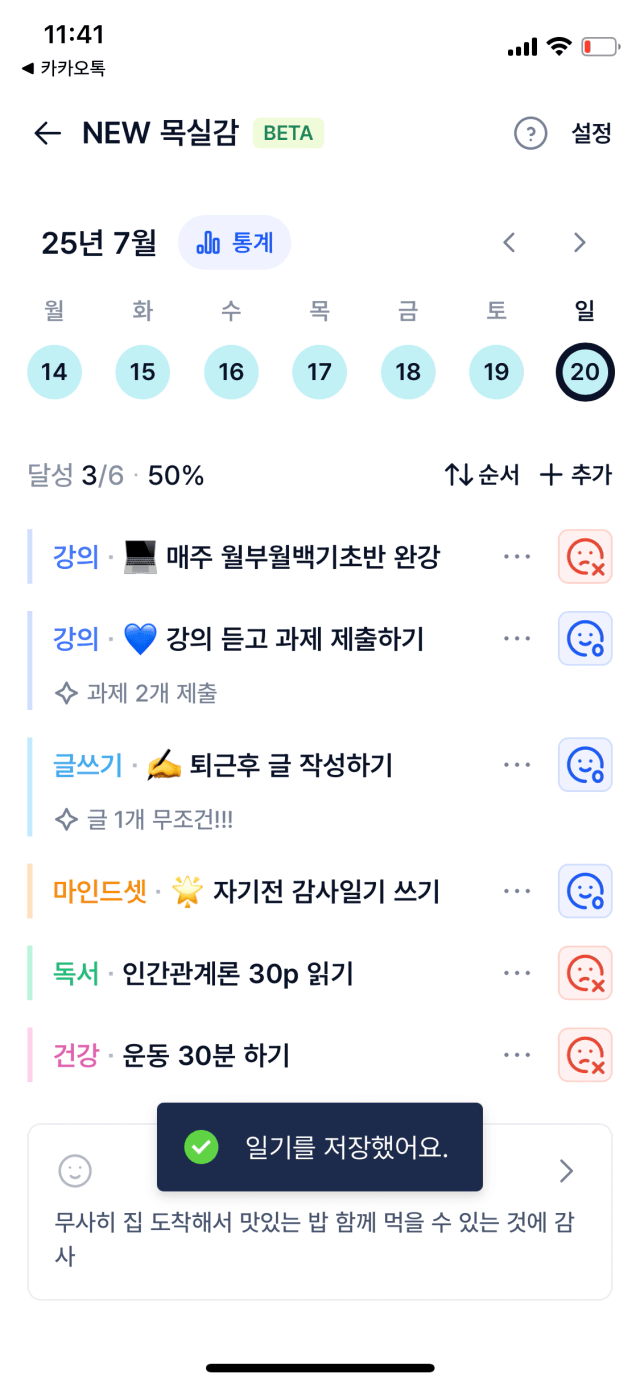This screenshot has width=640, height=1386.
Task: Open the diary entry card
Action: [x=320, y=1212]
